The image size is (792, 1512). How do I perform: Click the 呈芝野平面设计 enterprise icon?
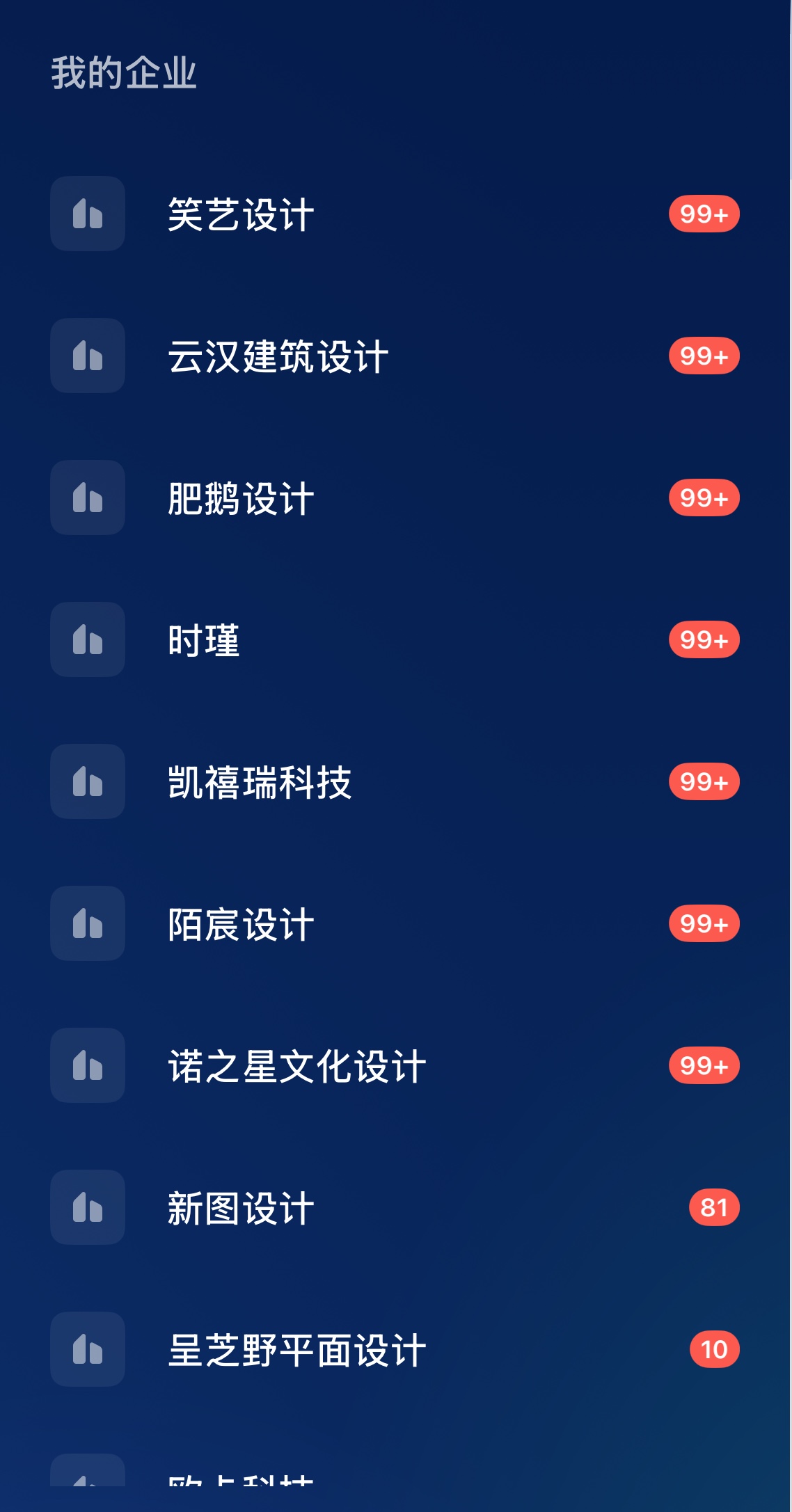(86, 1351)
